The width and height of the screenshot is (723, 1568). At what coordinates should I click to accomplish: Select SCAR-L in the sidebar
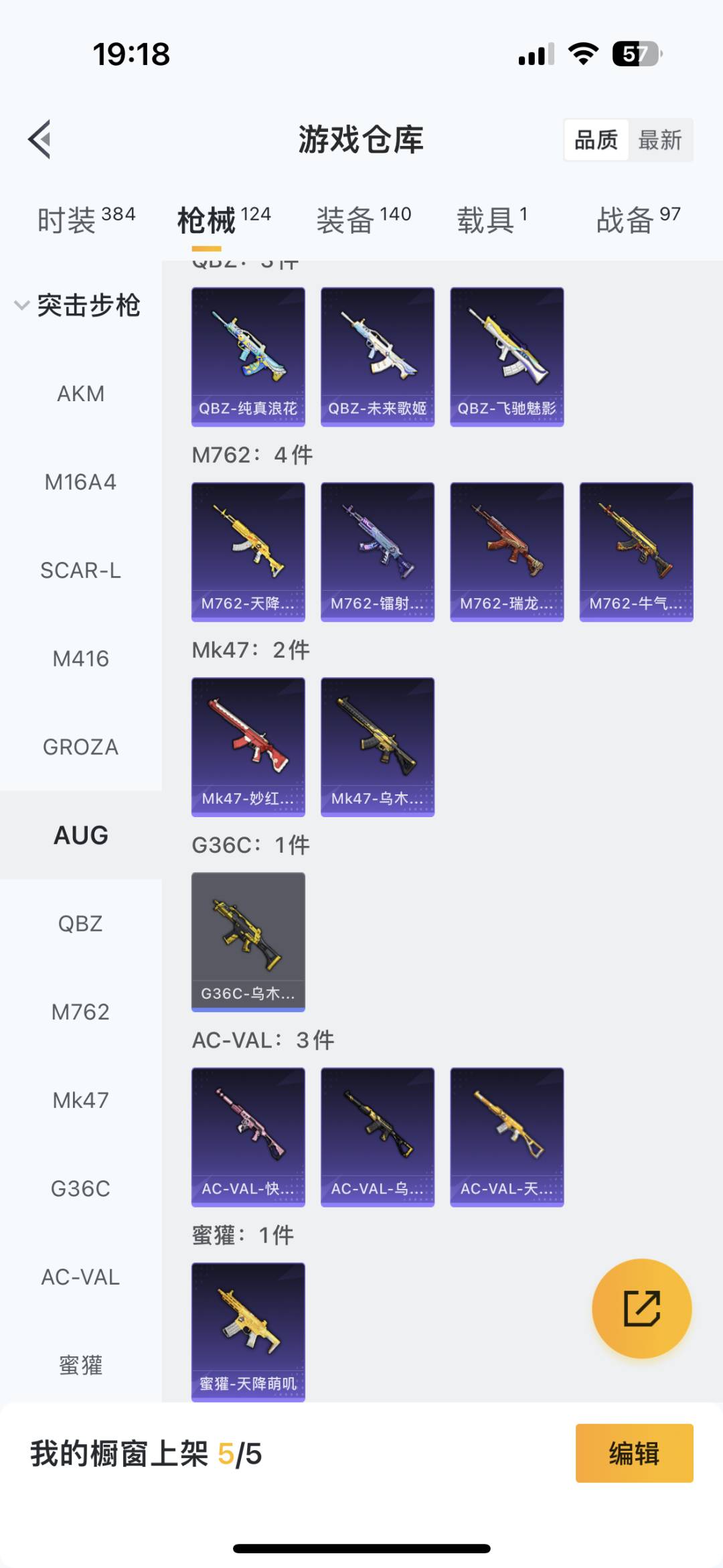(x=80, y=571)
